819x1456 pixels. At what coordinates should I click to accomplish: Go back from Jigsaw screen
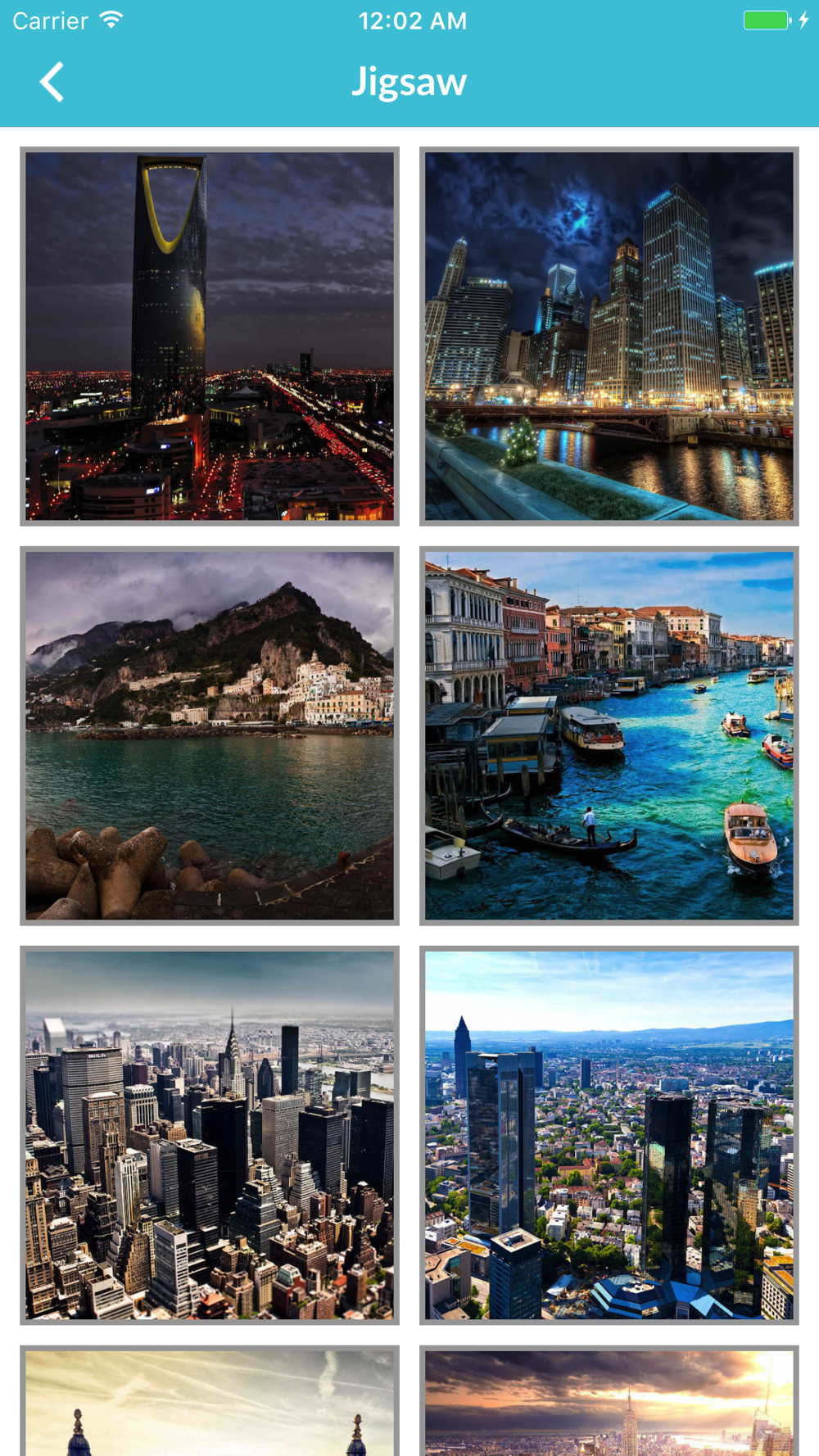[x=52, y=82]
